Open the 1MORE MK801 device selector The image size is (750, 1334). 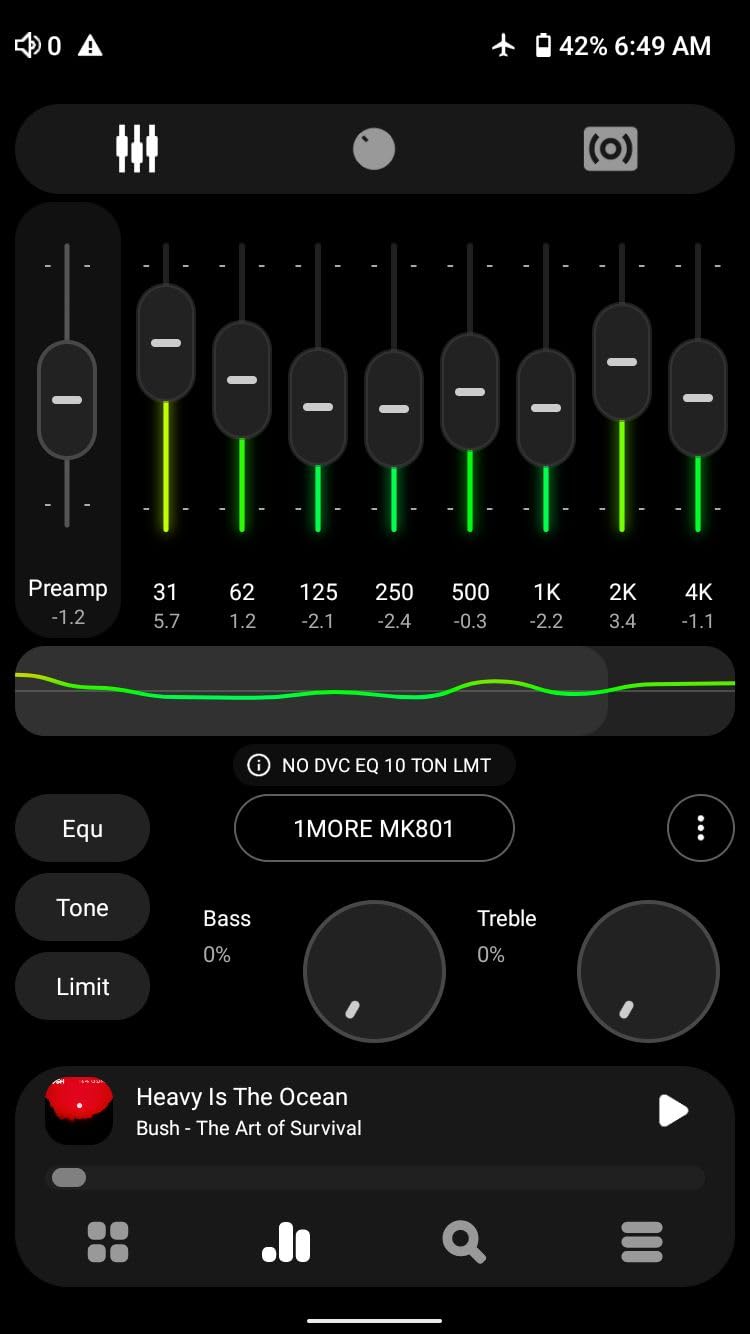click(374, 828)
